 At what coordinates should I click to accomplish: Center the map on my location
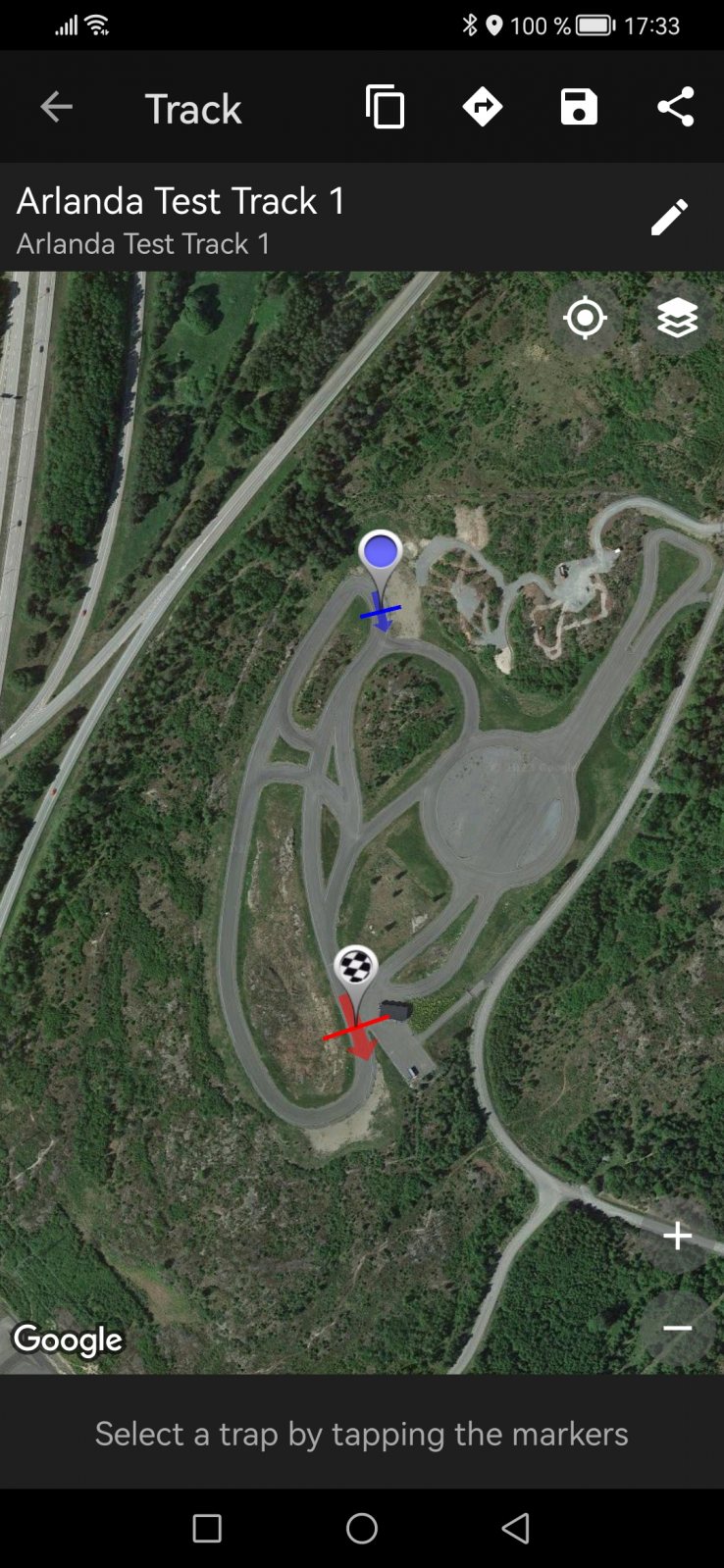pyautogui.click(x=585, y=318)
